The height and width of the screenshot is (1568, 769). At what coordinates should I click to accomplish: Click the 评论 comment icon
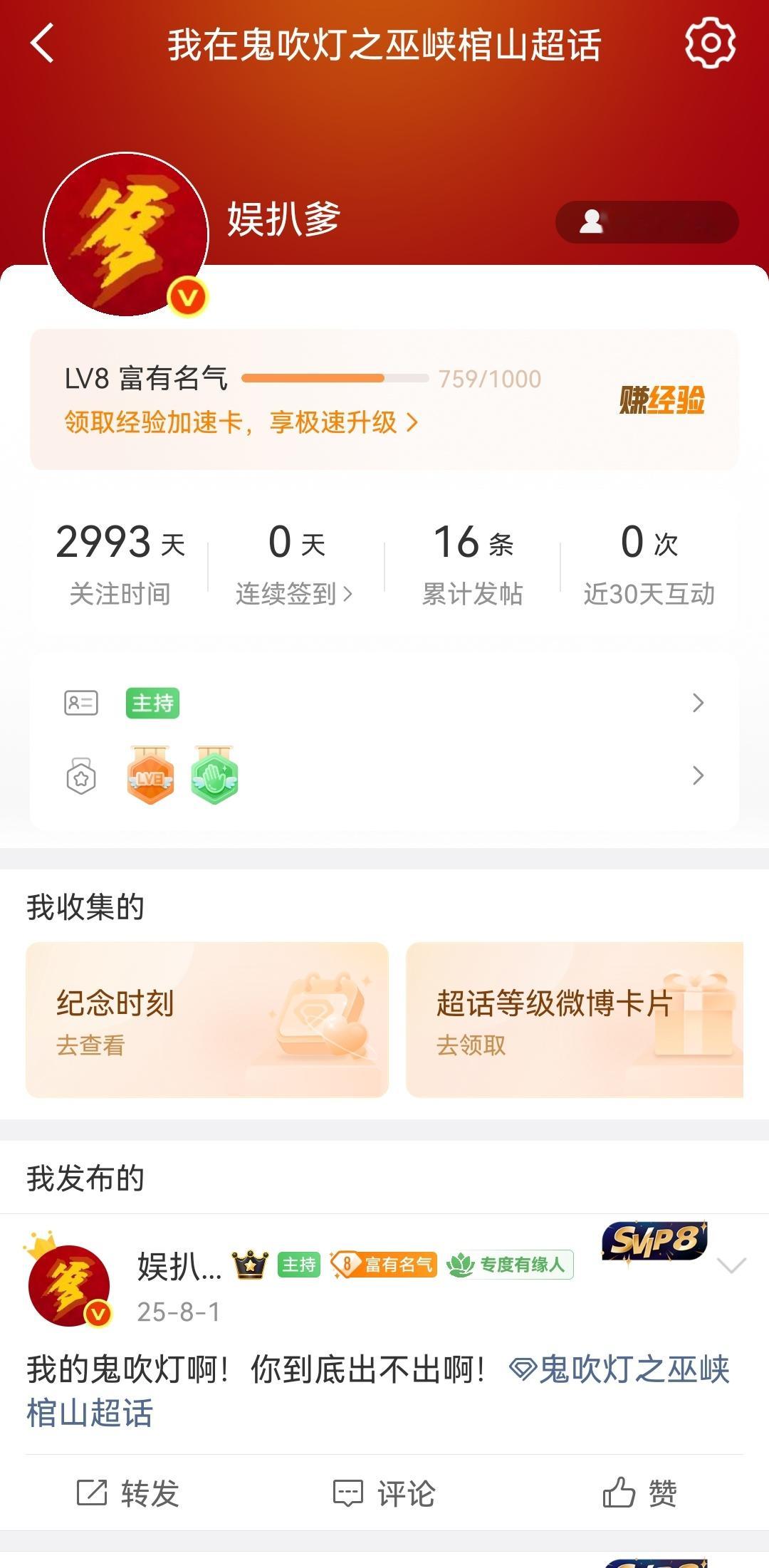(350, 1489)
